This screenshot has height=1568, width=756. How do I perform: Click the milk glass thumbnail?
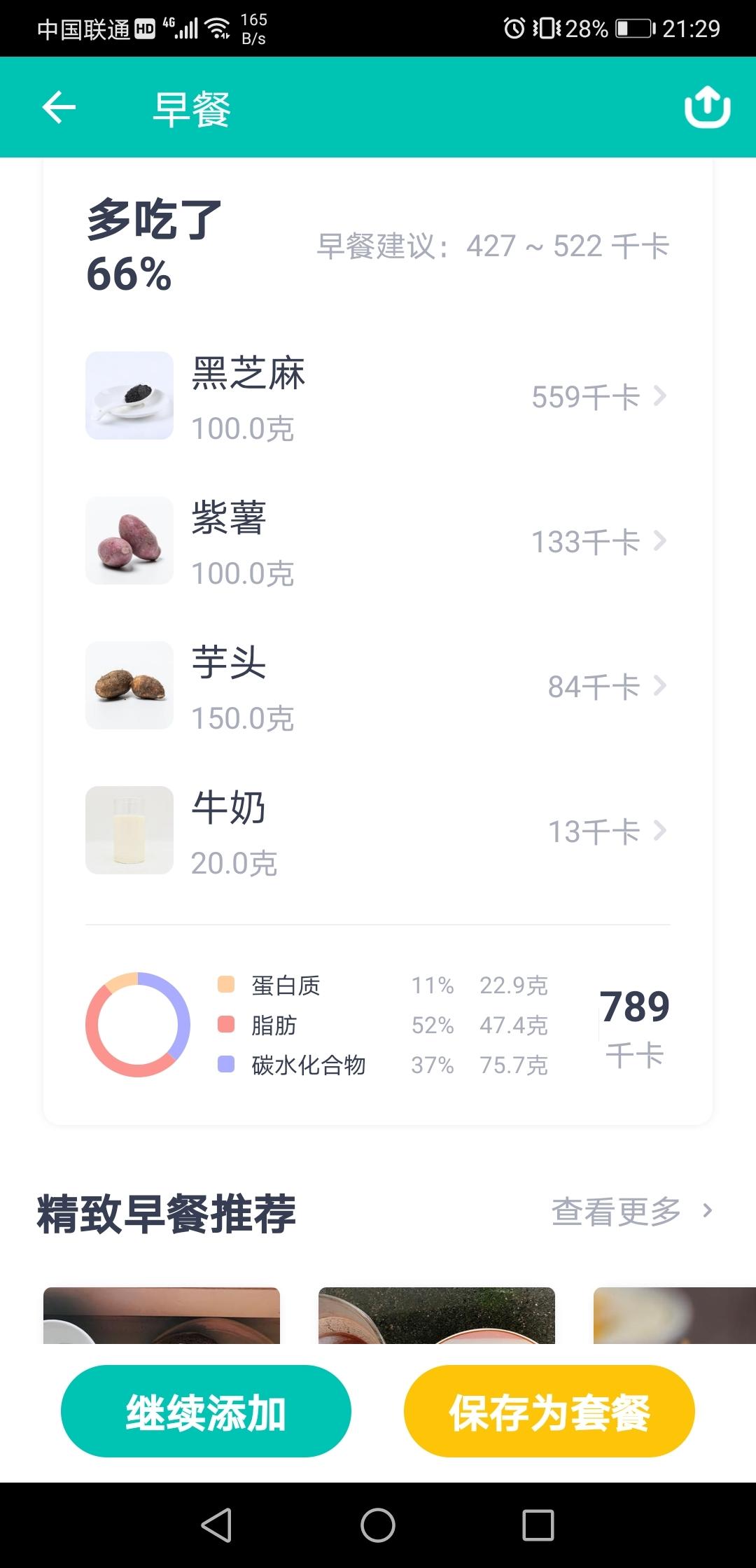pos(128,829)
